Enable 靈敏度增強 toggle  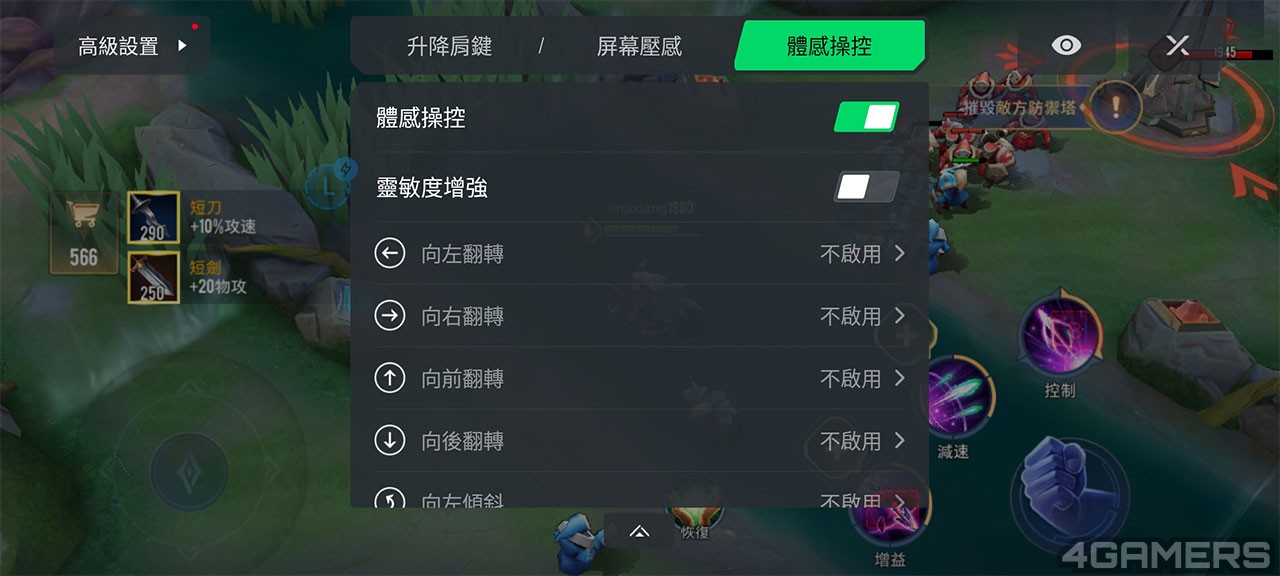pos(866,187)
